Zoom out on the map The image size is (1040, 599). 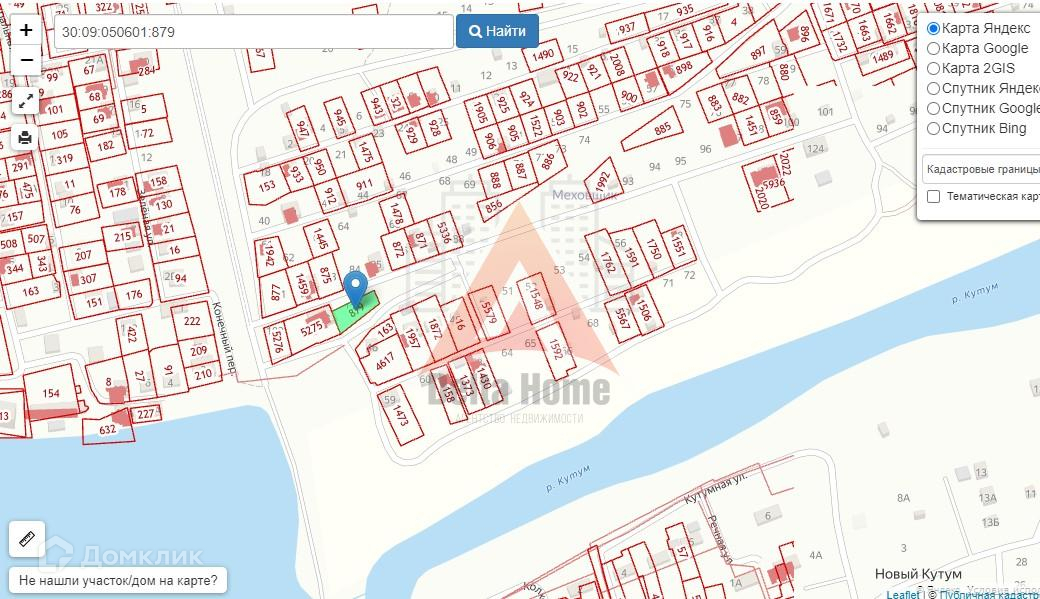(x=26, y=60)
